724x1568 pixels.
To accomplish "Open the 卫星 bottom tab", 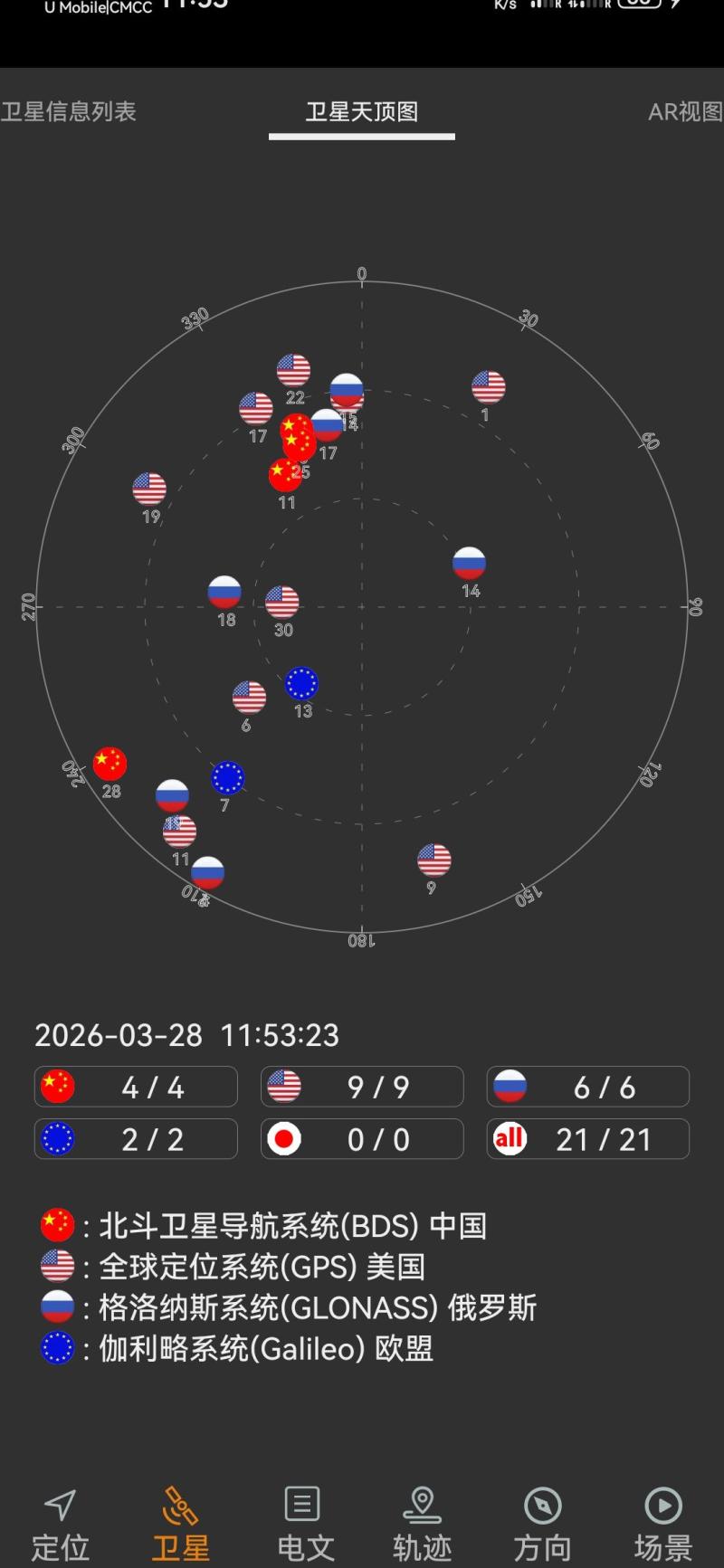I will click(x=180, y=1525).
